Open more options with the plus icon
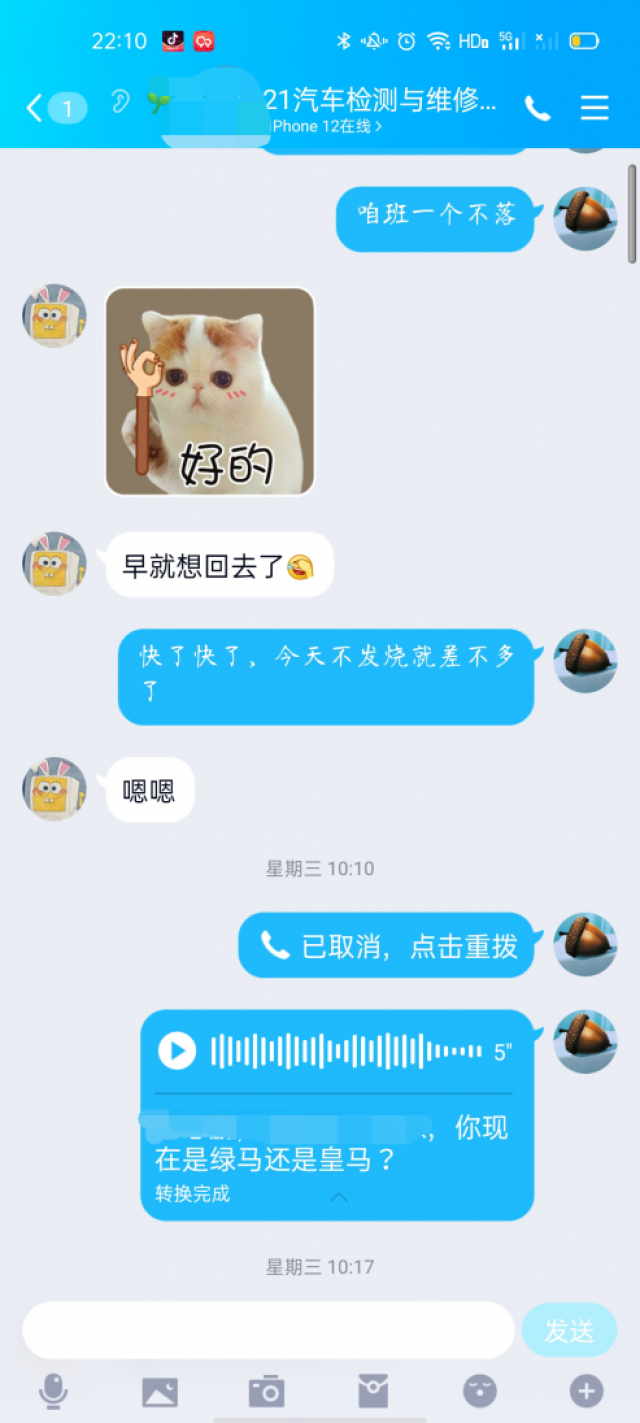640x1423 pixels. point(586,1391)
